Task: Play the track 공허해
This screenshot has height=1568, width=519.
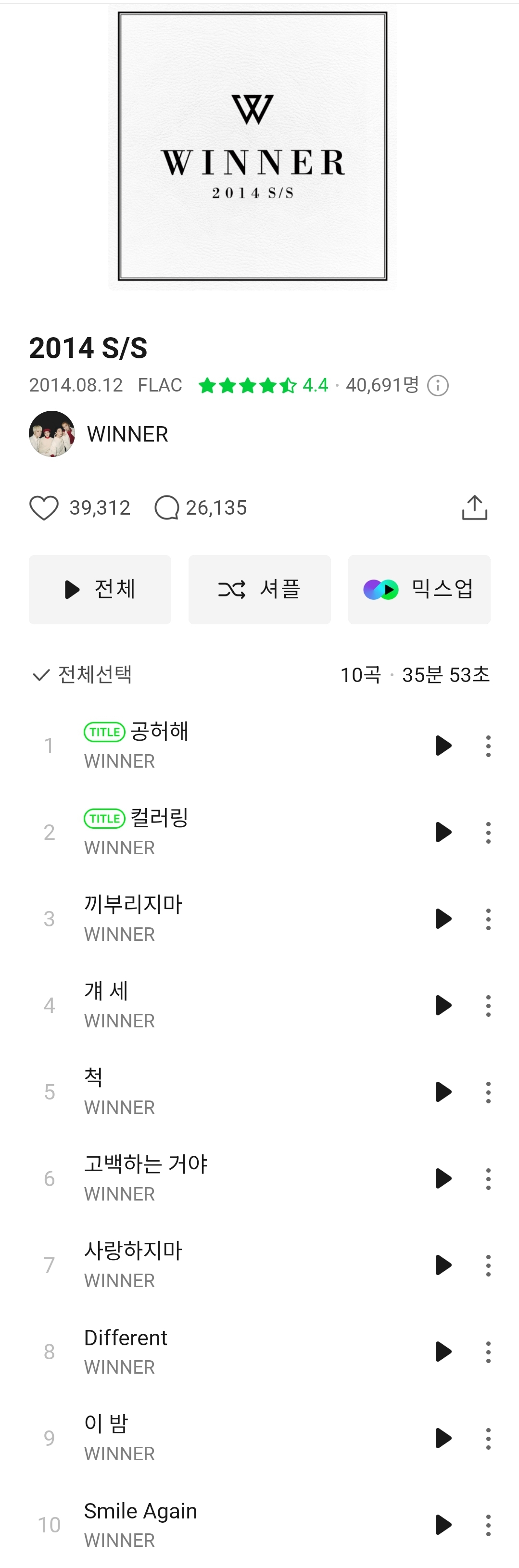Action: [x=443, y=746]
